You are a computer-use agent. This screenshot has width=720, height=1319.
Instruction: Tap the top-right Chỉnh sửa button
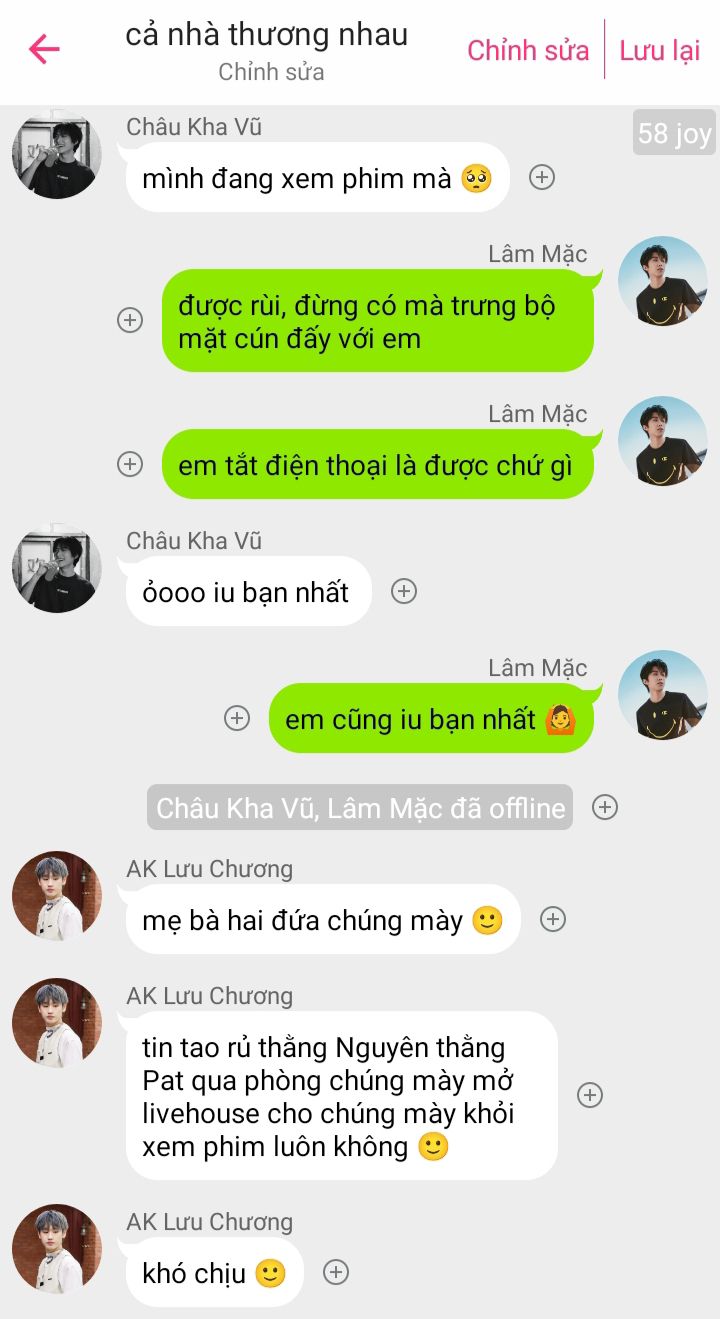(x=528, y=50)
